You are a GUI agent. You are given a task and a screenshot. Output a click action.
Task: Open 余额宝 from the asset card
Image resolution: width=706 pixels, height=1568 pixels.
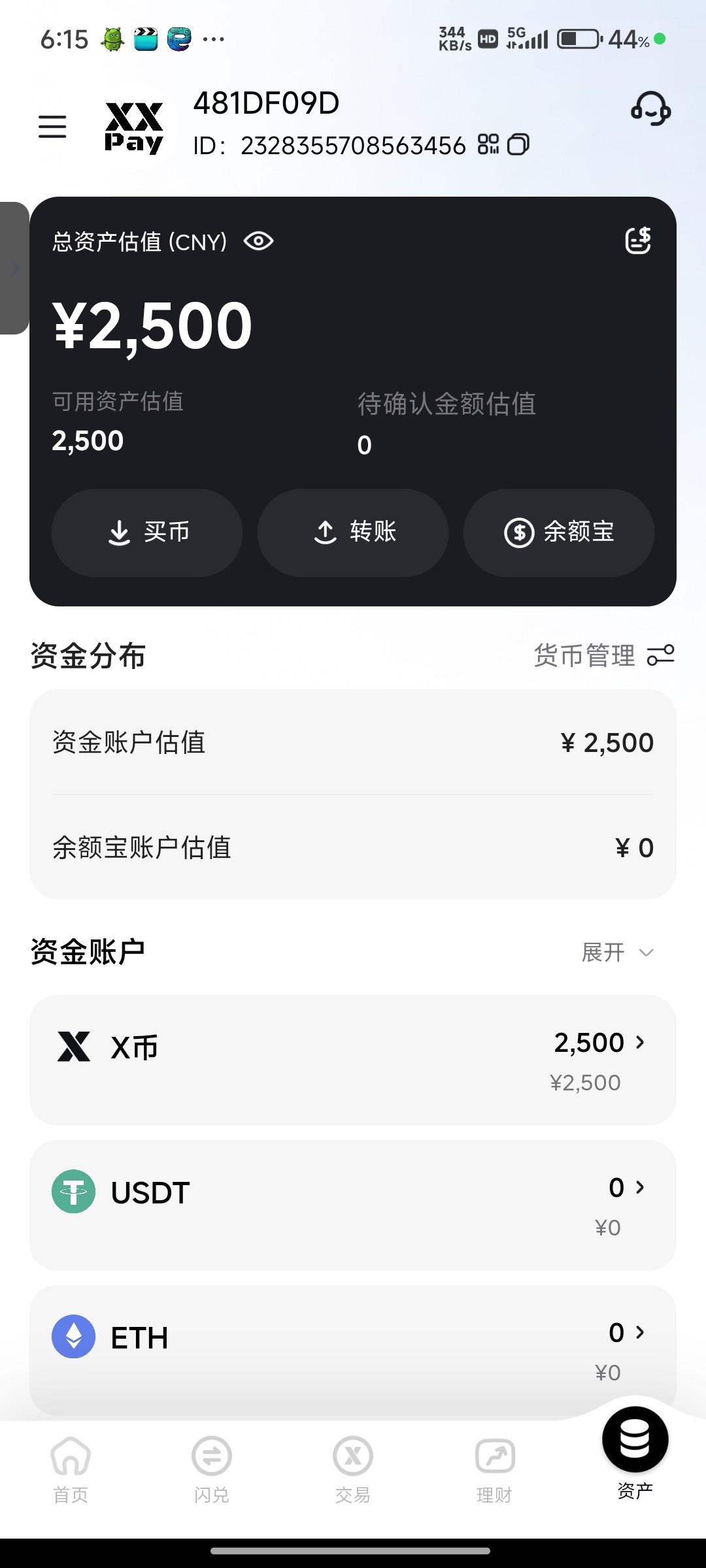pos(559,532)
